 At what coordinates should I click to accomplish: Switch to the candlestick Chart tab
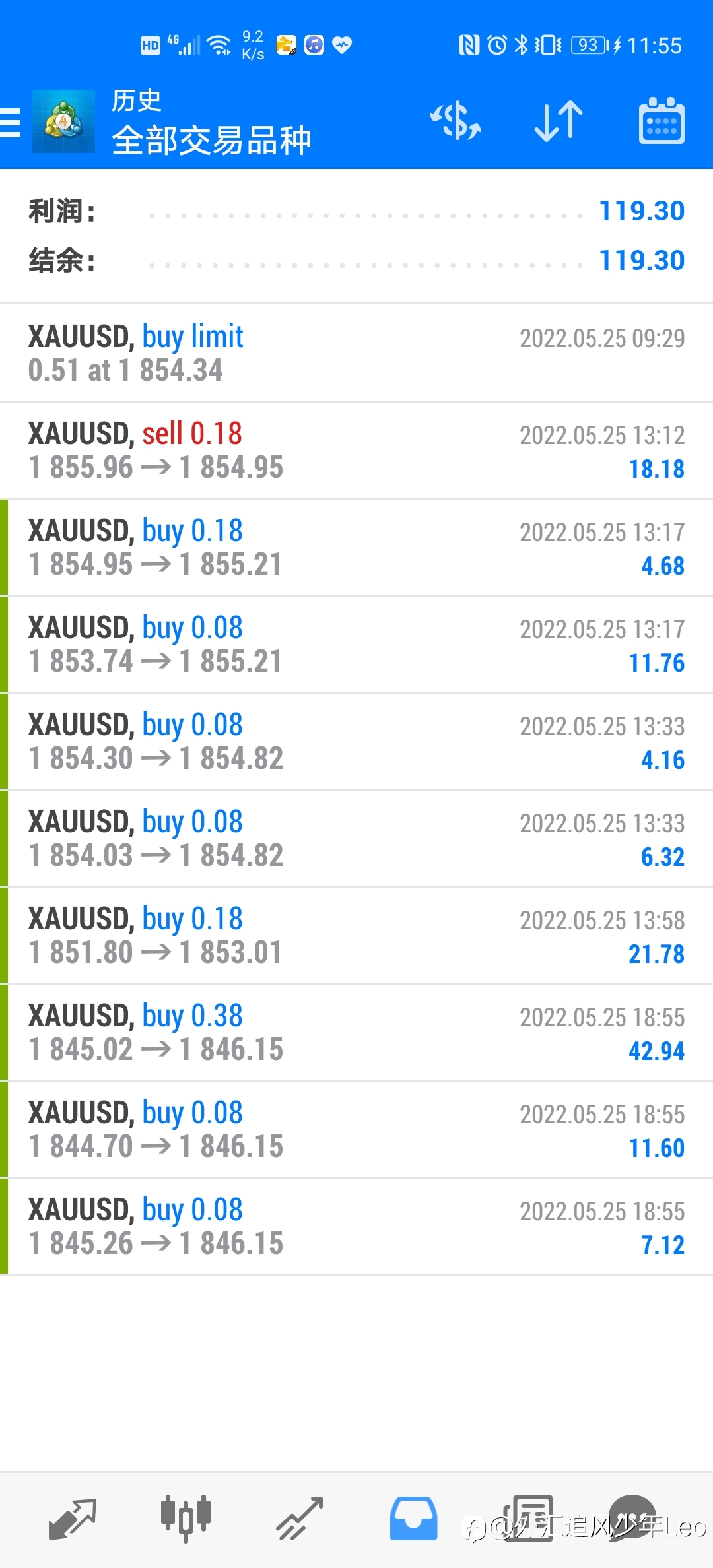tap(186, 1519)
